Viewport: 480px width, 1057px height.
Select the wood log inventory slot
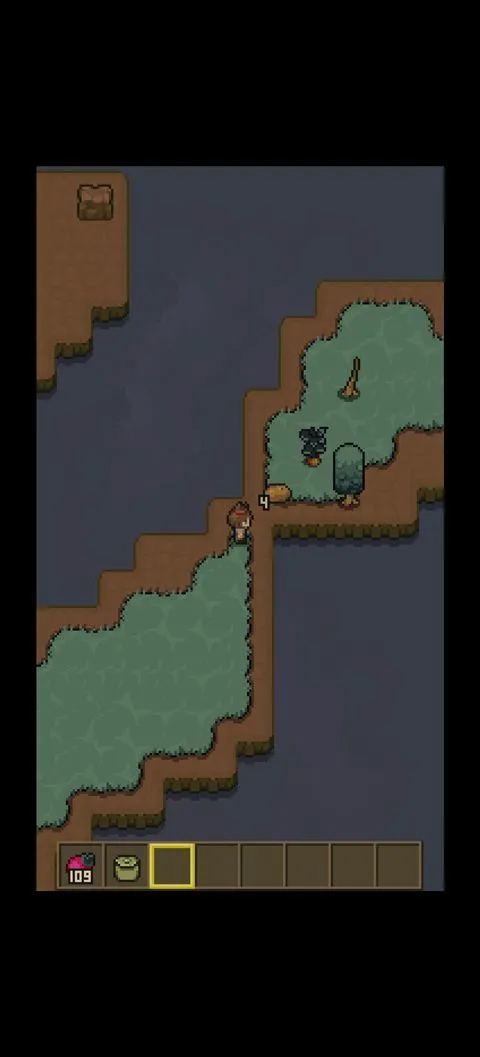[127, 866]
